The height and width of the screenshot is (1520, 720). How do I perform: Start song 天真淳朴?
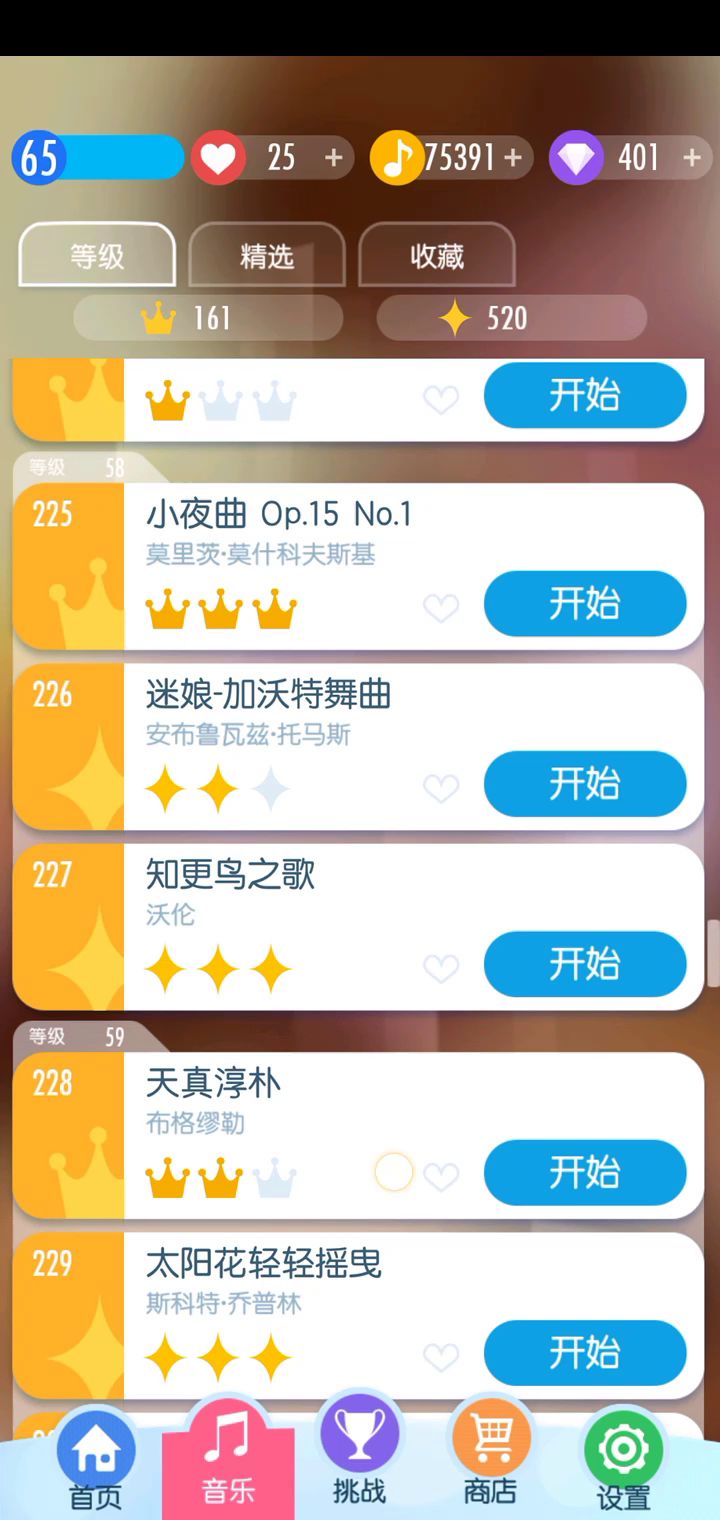click(x=585, y=1172)
